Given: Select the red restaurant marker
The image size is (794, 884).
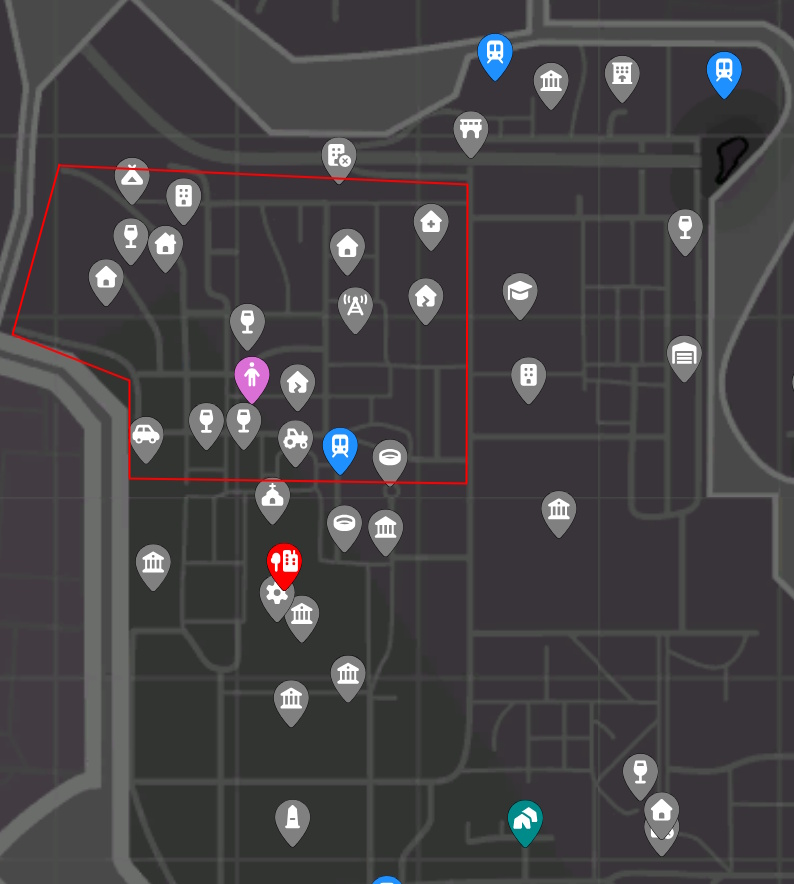Looking at the screenshot, I should [x=285, y=564].
